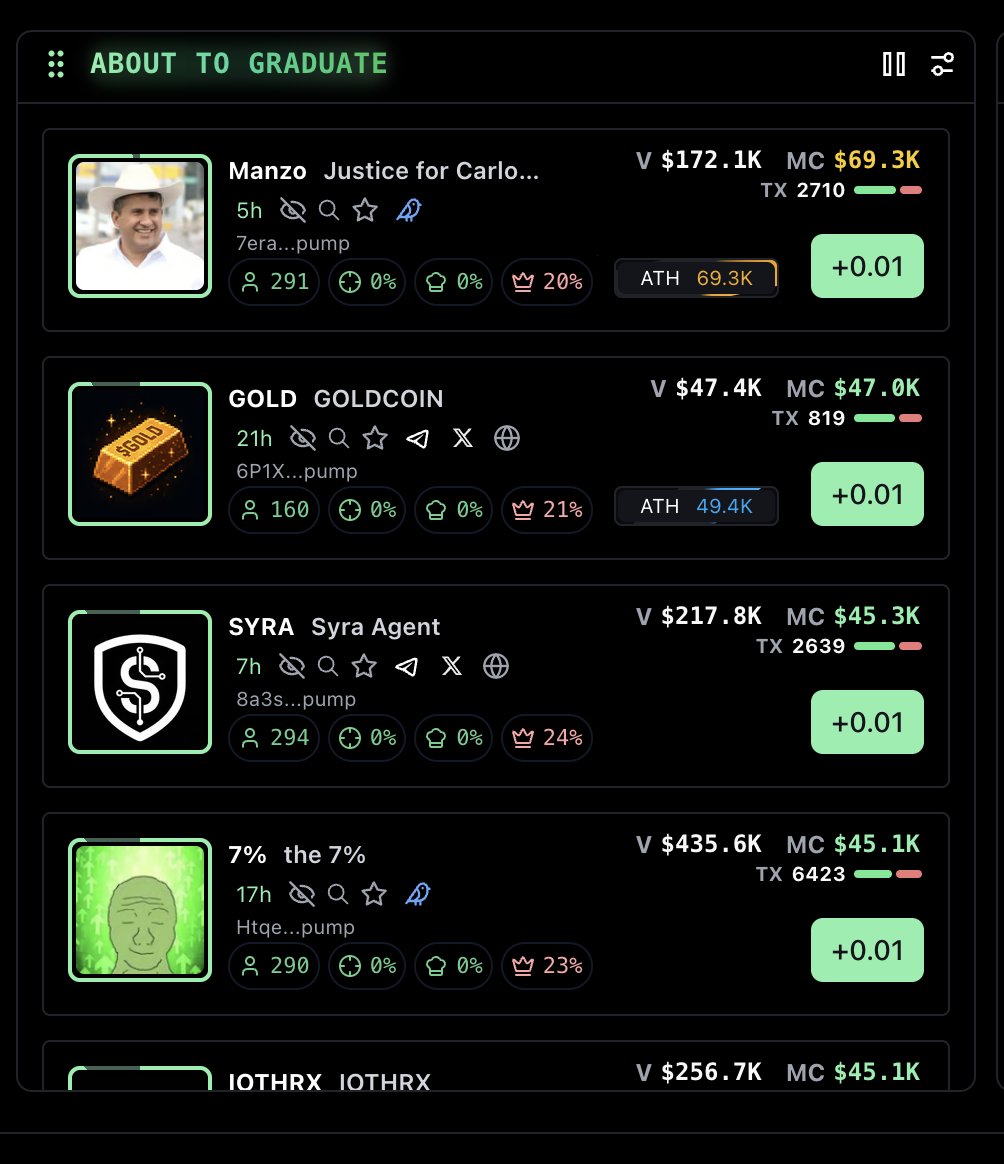
Task: Open SYRA's X profile
Action: click(452, 666)
